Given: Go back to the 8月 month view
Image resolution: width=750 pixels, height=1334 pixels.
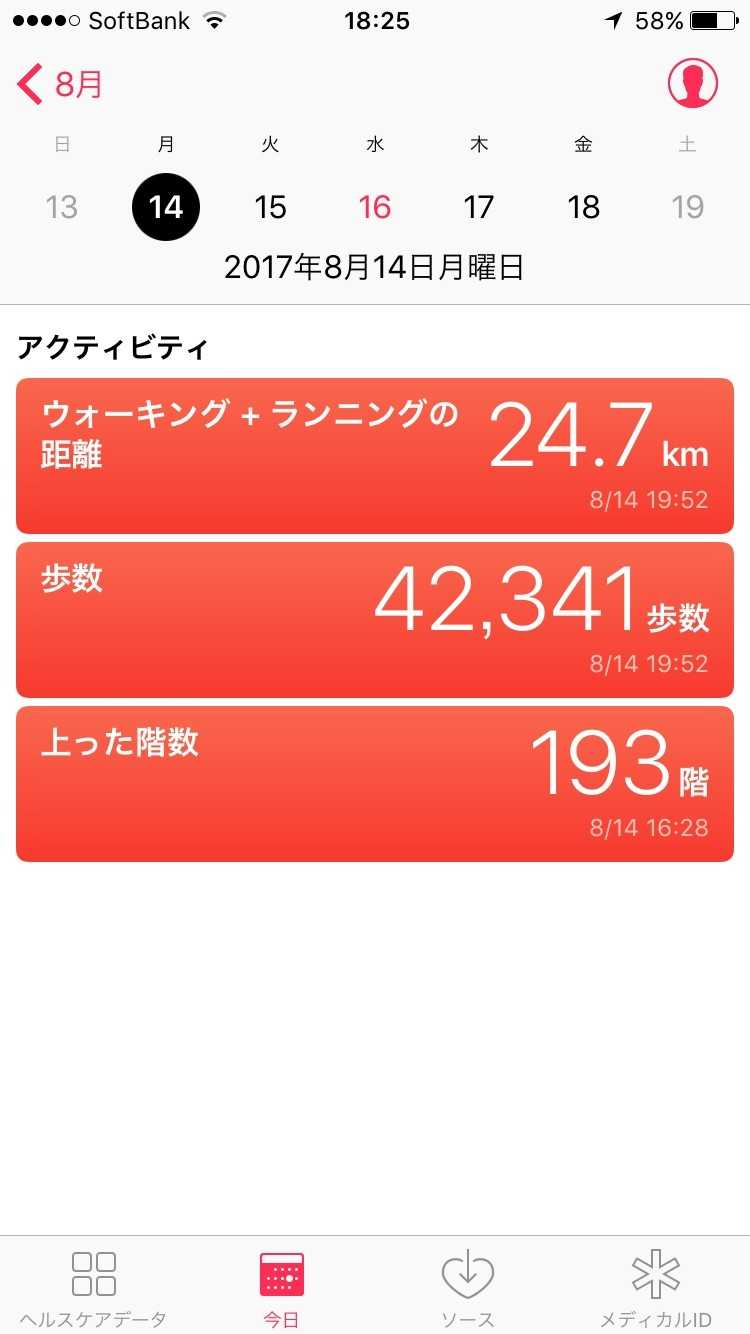Looking at the screenshot, I should [60, 85].
